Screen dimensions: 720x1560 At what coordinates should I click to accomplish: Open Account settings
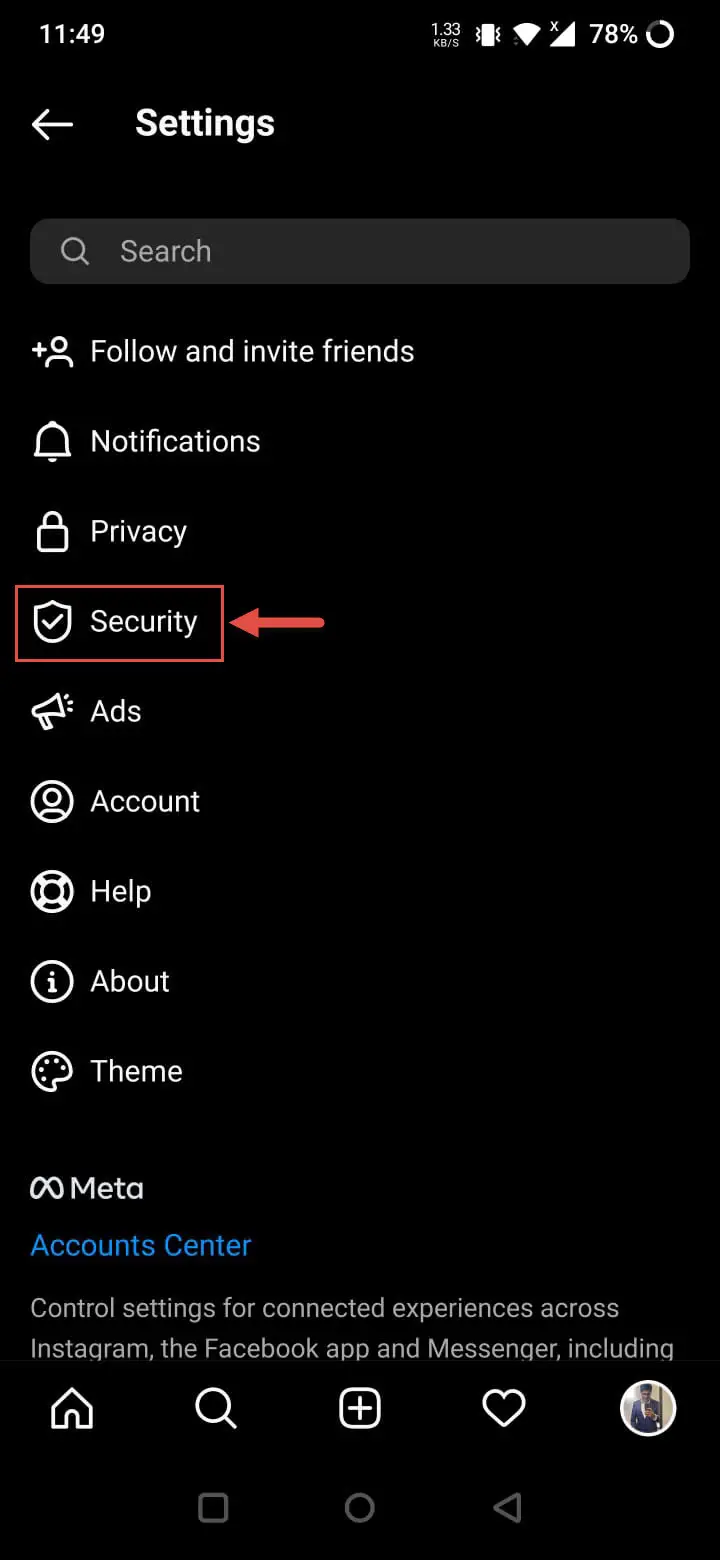pos(360,801)
